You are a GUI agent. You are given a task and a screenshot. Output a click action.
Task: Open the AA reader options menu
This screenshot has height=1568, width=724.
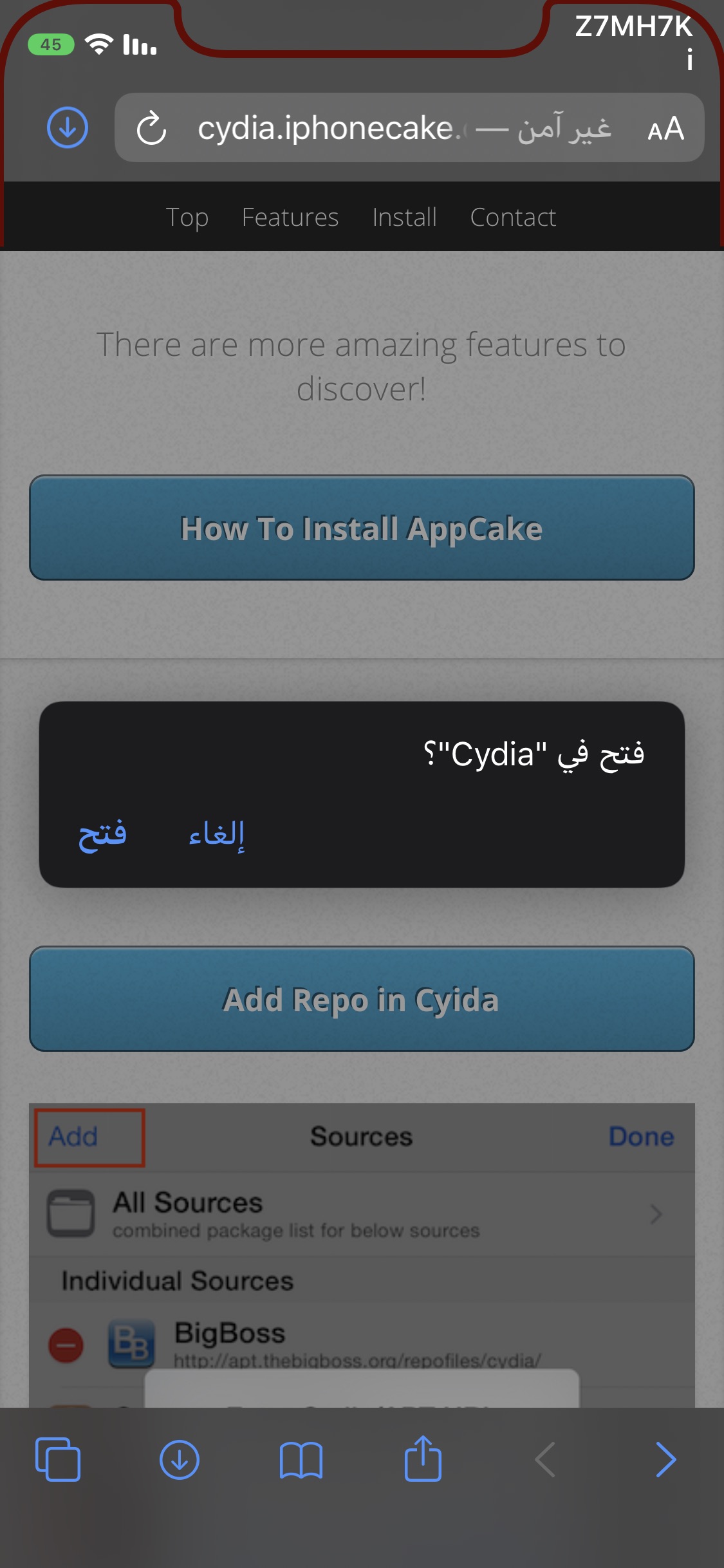point(665,129)
